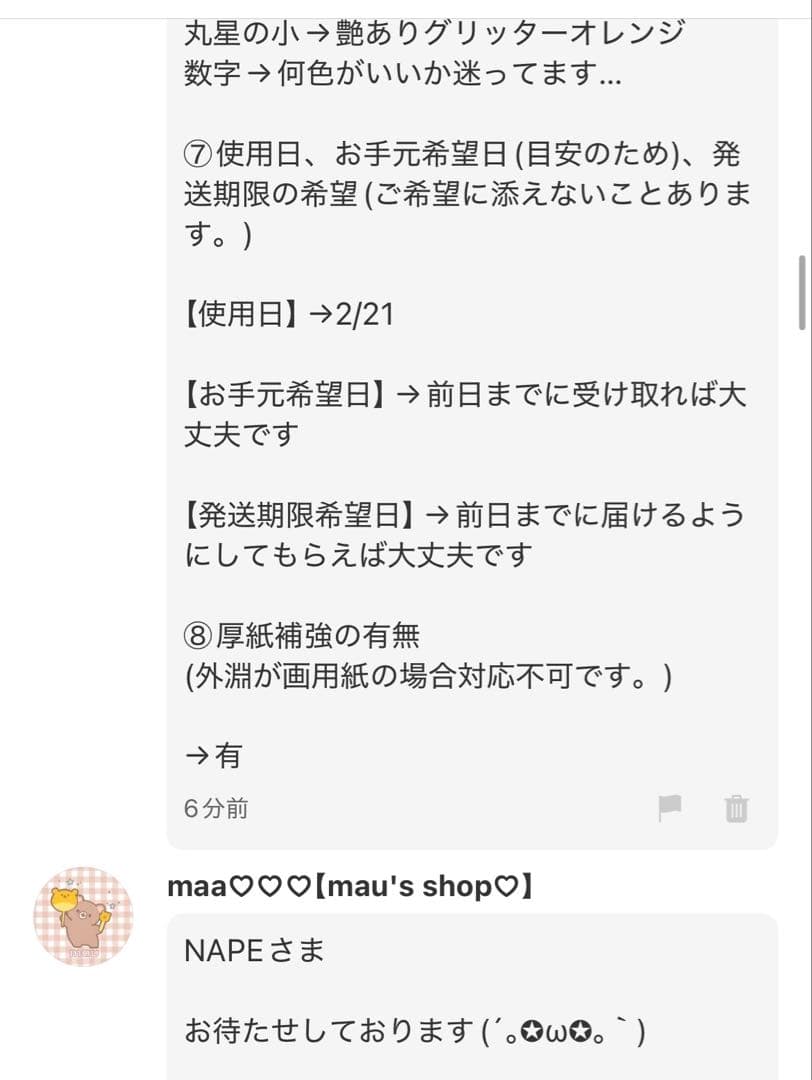This screenshot has height=1080, width=812.
Task: Click the NAPEさま greeting message bubble
Action: (470, 990)
